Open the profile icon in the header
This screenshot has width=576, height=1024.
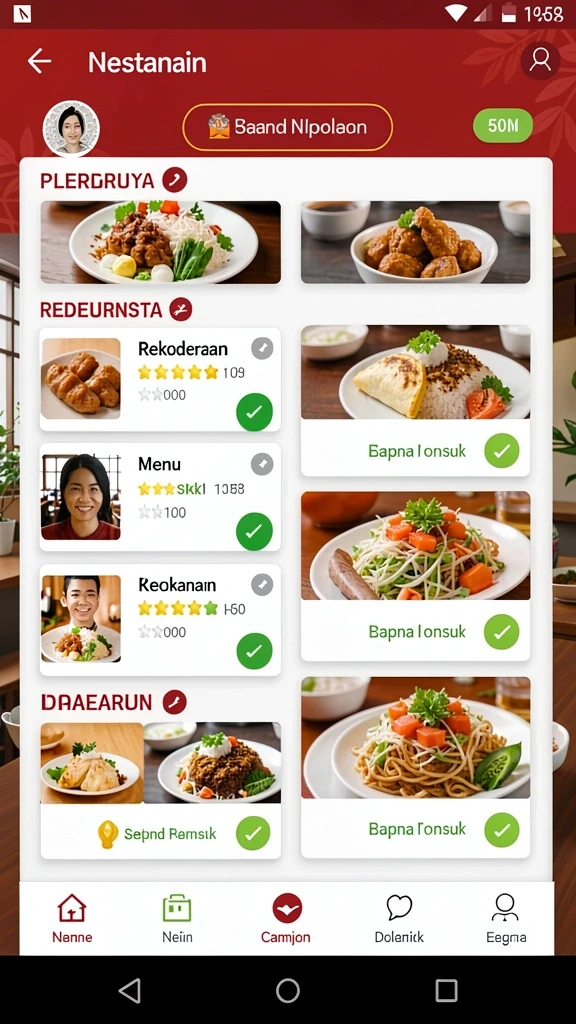tap(540, 60)
